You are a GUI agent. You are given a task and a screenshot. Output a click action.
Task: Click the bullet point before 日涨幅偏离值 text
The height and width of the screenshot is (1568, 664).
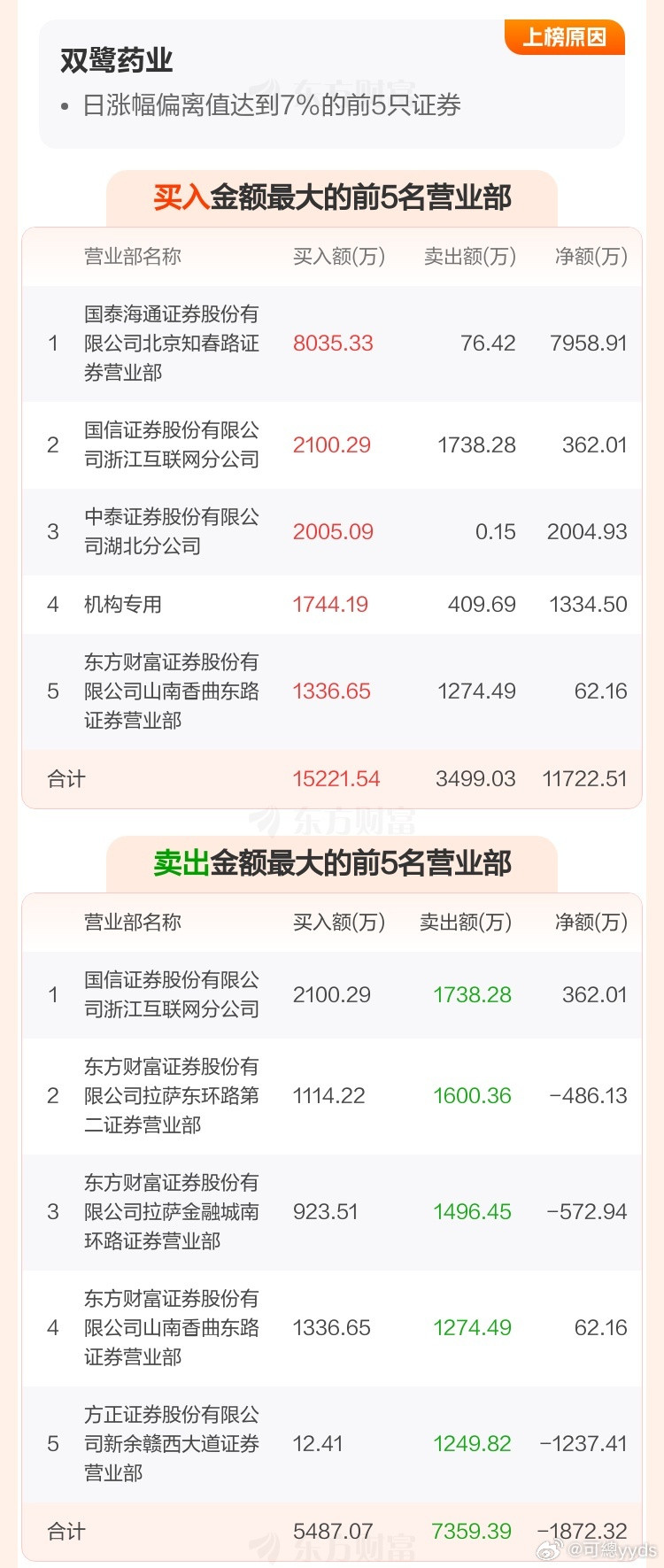(63, 106)
